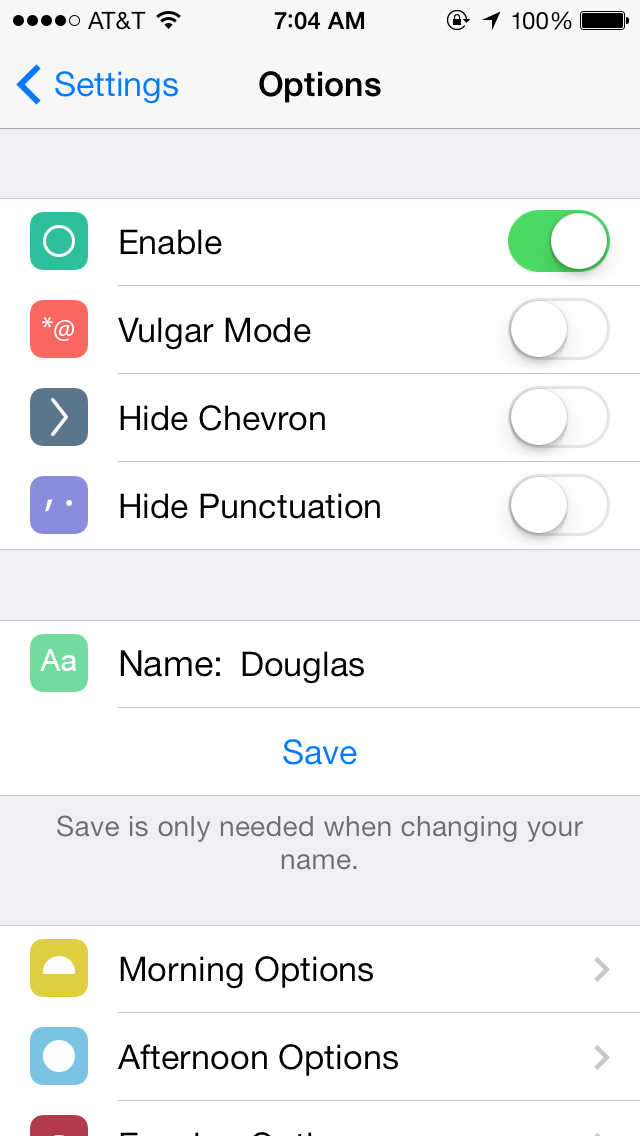640x1136 pixels.
Task: Go back to Settings
Action: pos(98,85)
